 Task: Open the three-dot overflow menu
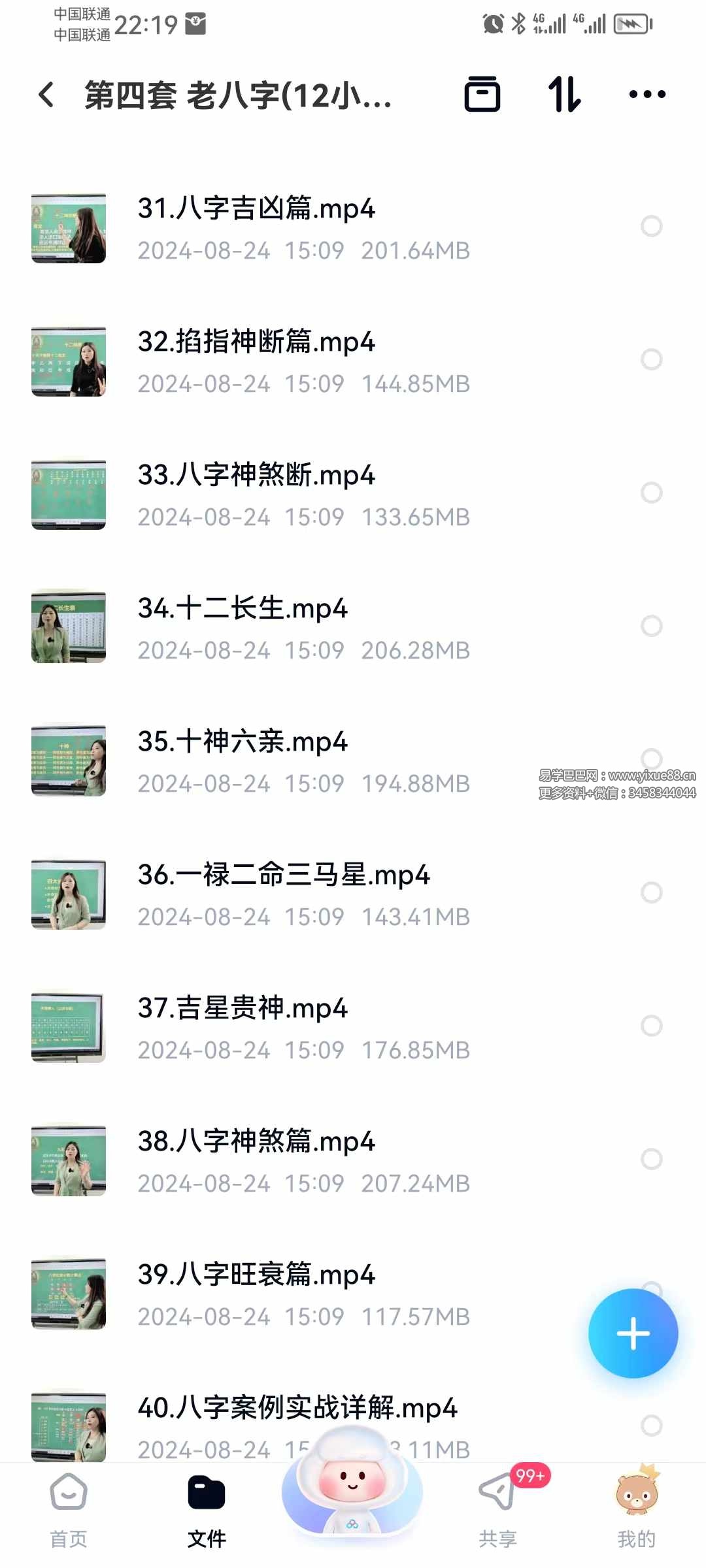click(x=647, y=95)
